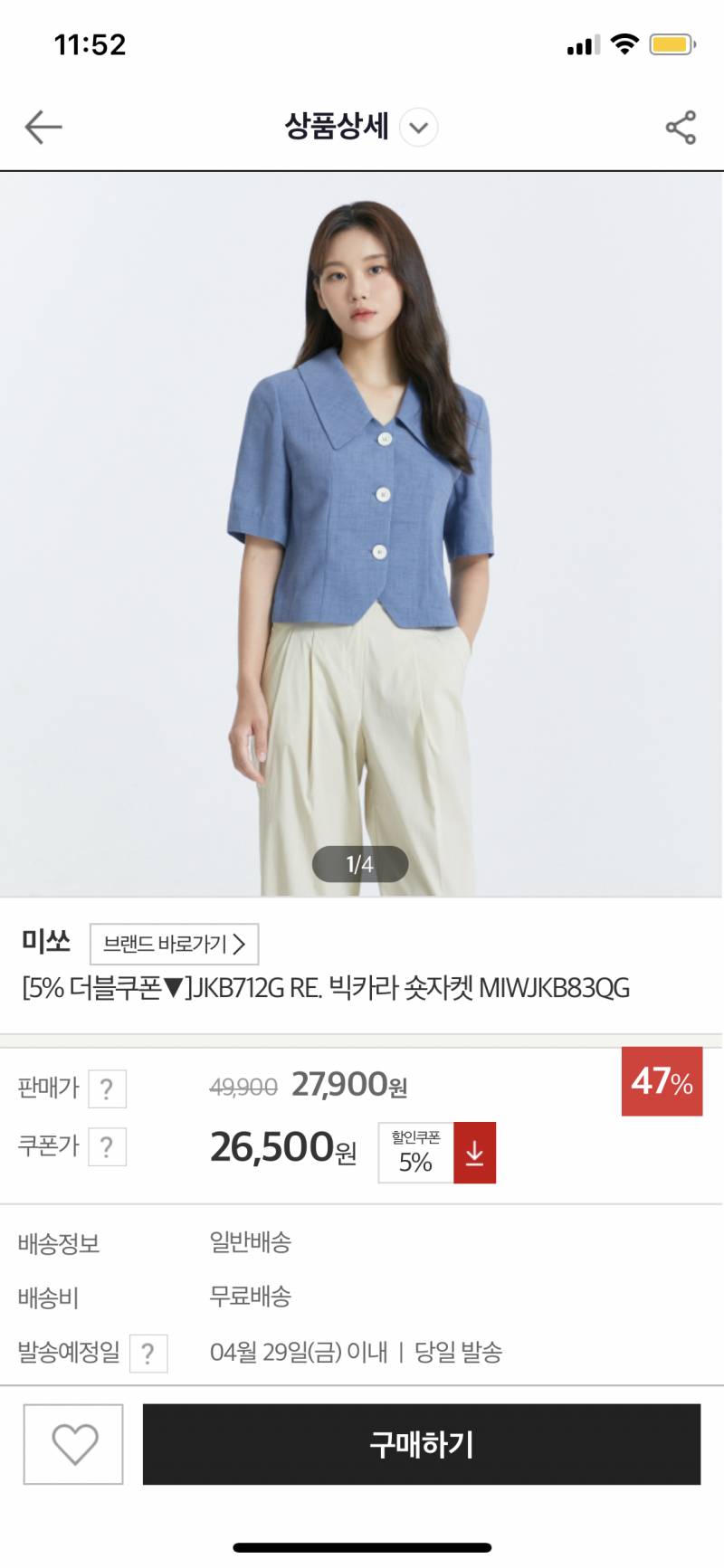724x1568 pixels.
Task: Tap the 47% discount badge
Action: coord(662,1081)
